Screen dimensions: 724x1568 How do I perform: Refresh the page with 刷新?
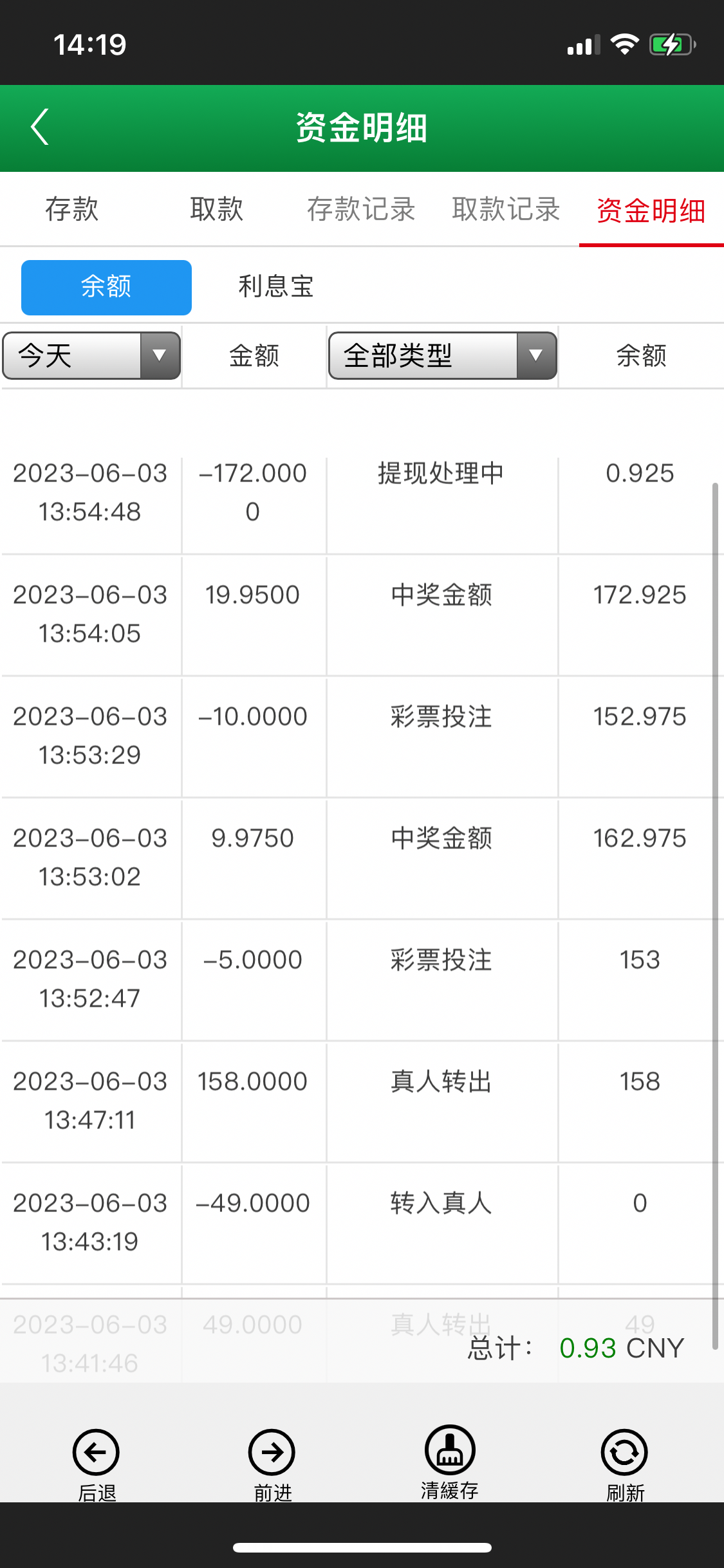(625, 1462)
